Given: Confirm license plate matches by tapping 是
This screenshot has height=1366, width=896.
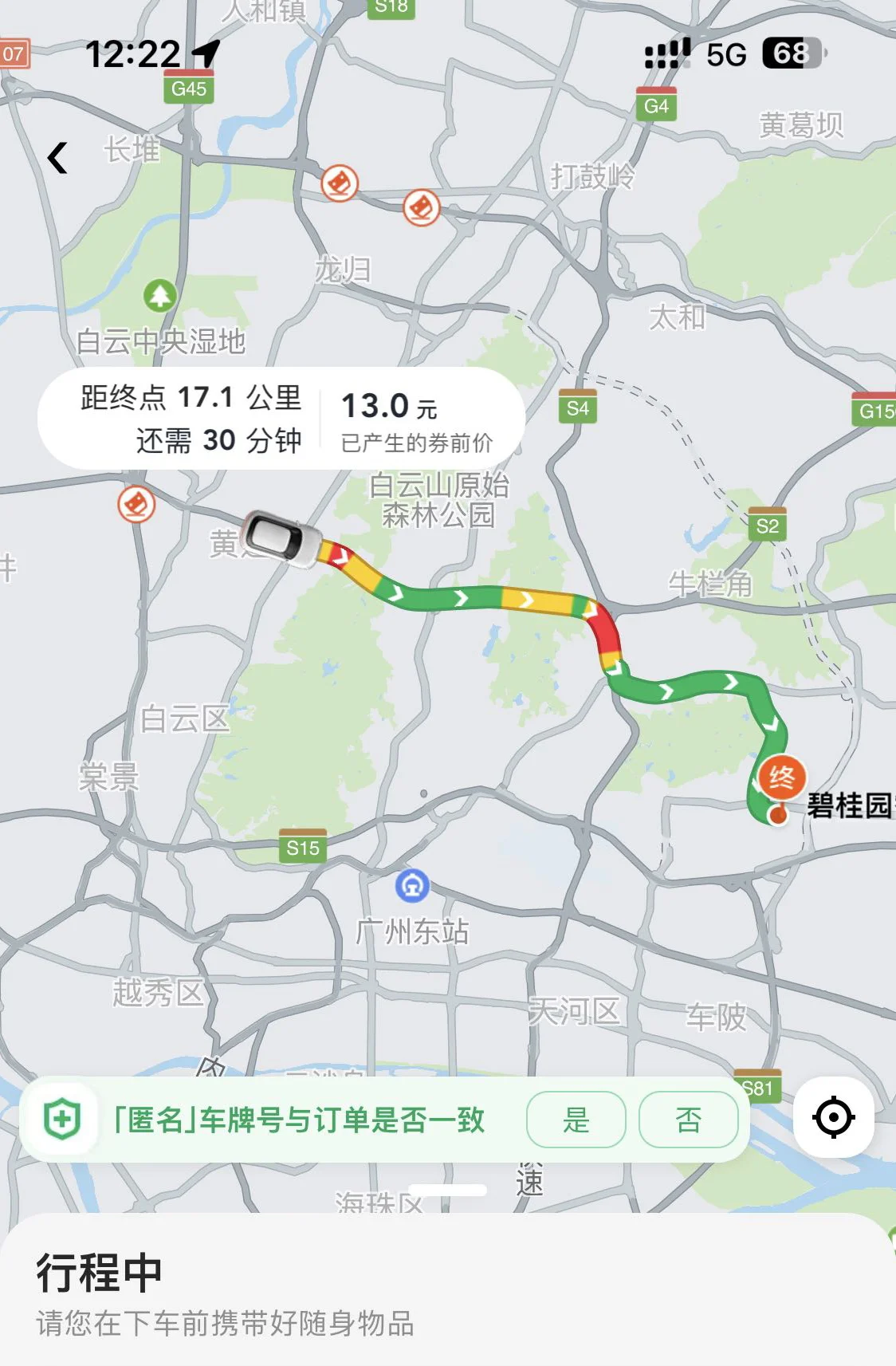Looking at the screenshot, I should click(576, 1120).
